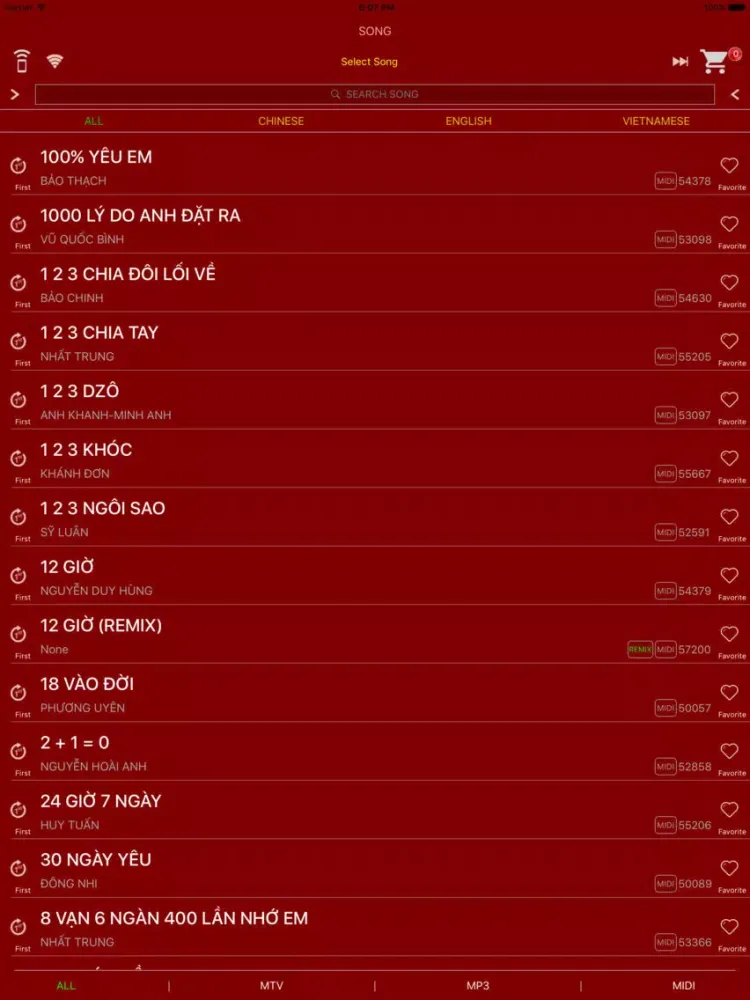Skip to the next song

[680, 62]
